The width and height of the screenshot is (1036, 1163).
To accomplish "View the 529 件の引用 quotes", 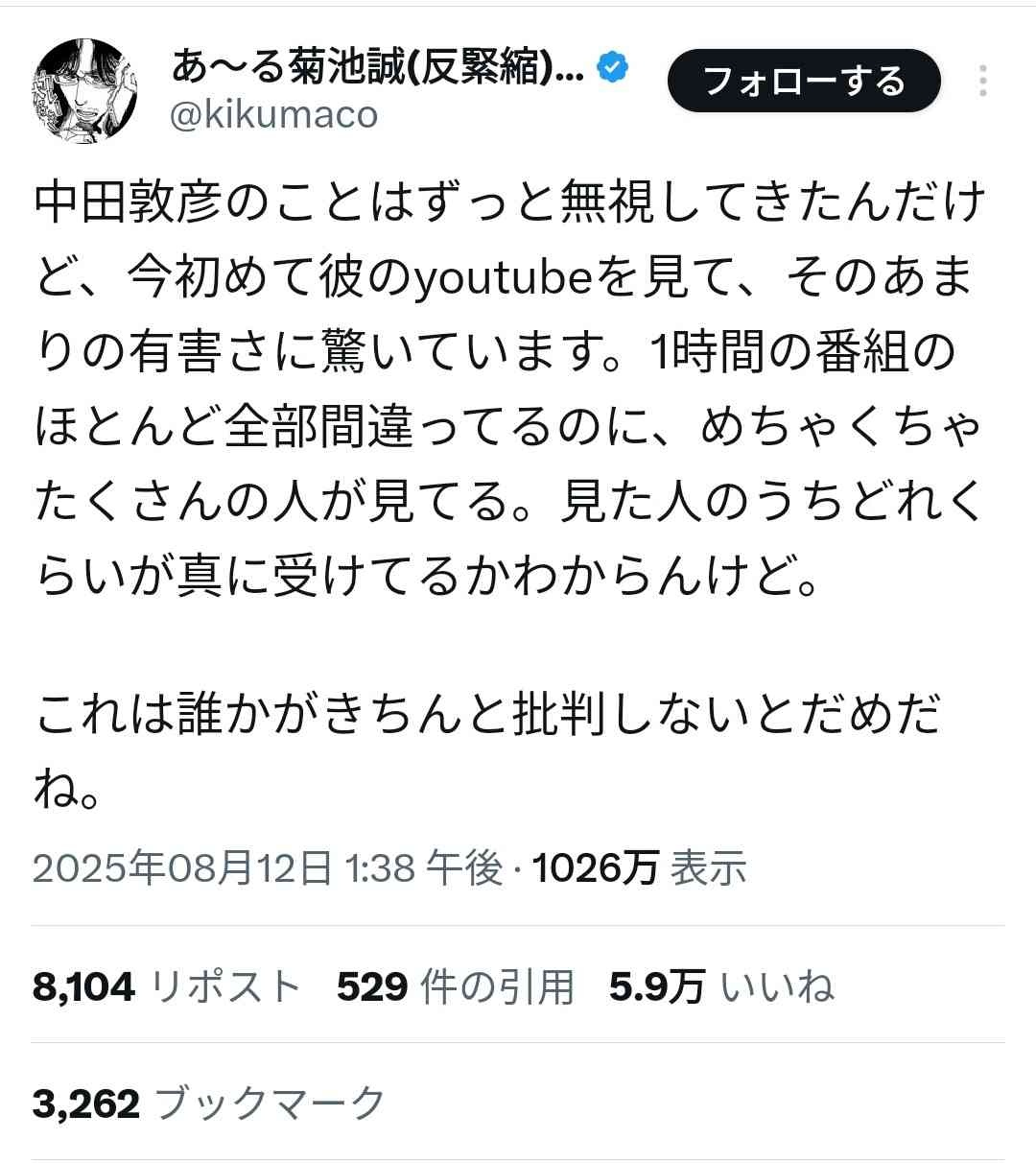I will coord(456,985).
